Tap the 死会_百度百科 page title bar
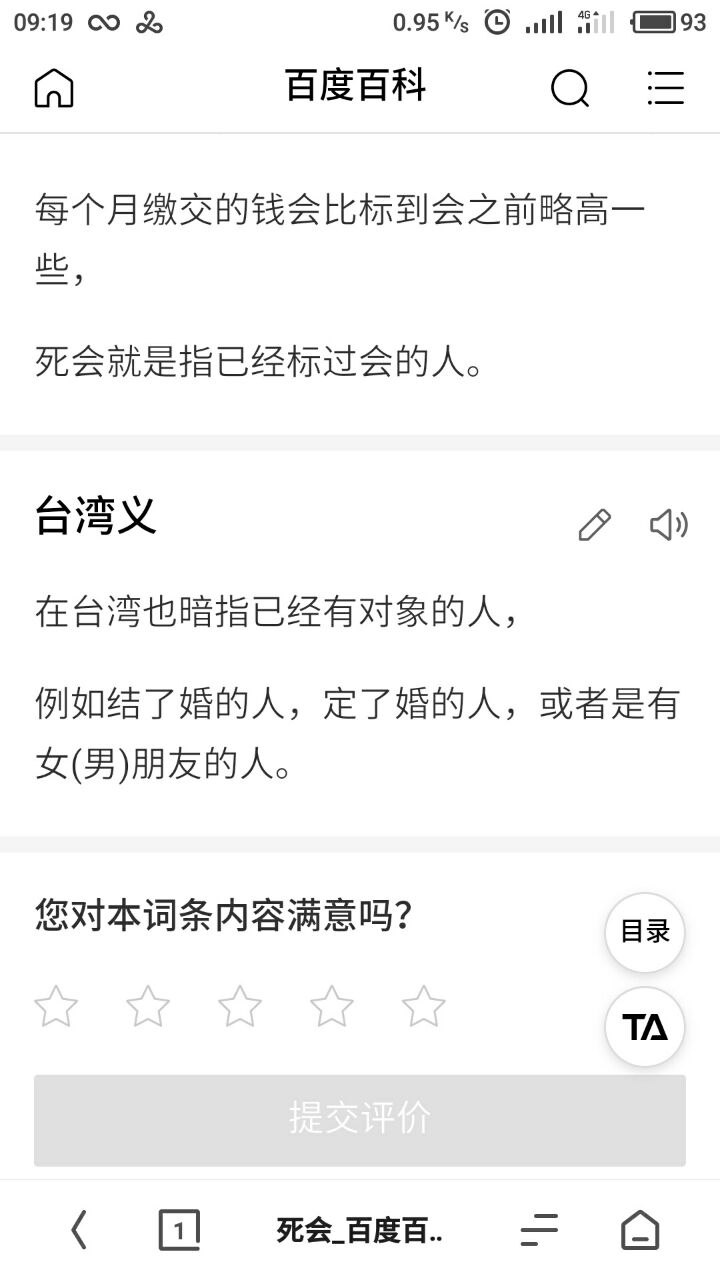The image size is (720, 1280). (360, 1230)
